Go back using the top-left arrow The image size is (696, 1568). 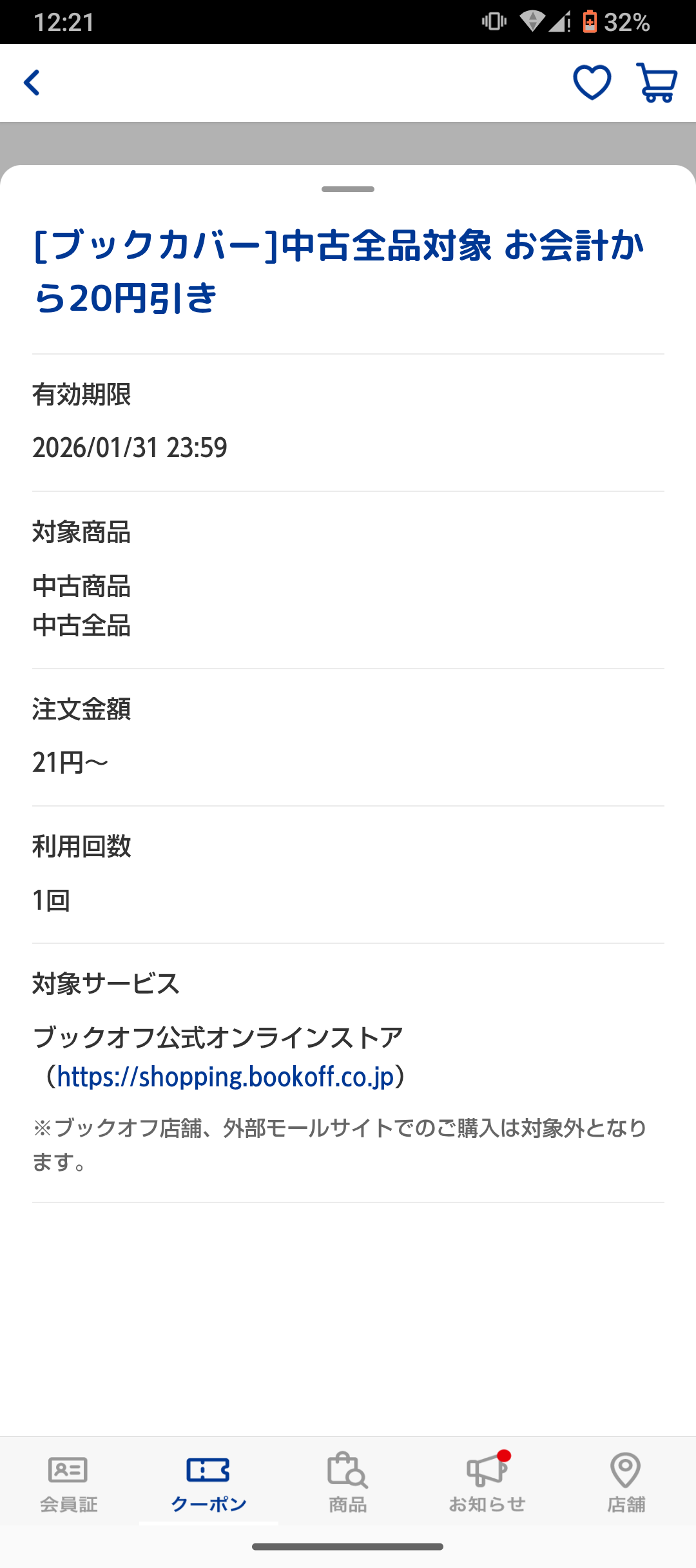coord(32,83)
